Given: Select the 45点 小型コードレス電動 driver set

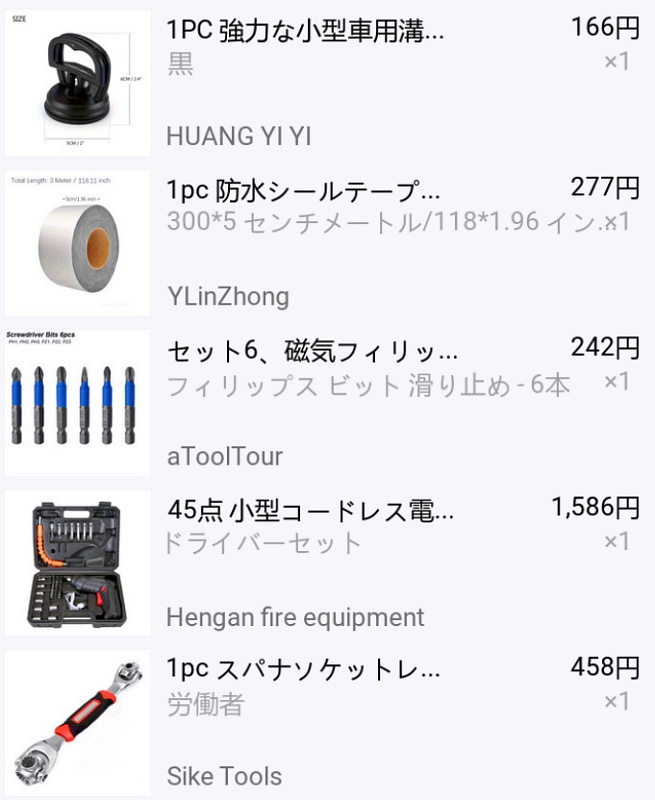Looking at the screenshot, I should point(310,512).
